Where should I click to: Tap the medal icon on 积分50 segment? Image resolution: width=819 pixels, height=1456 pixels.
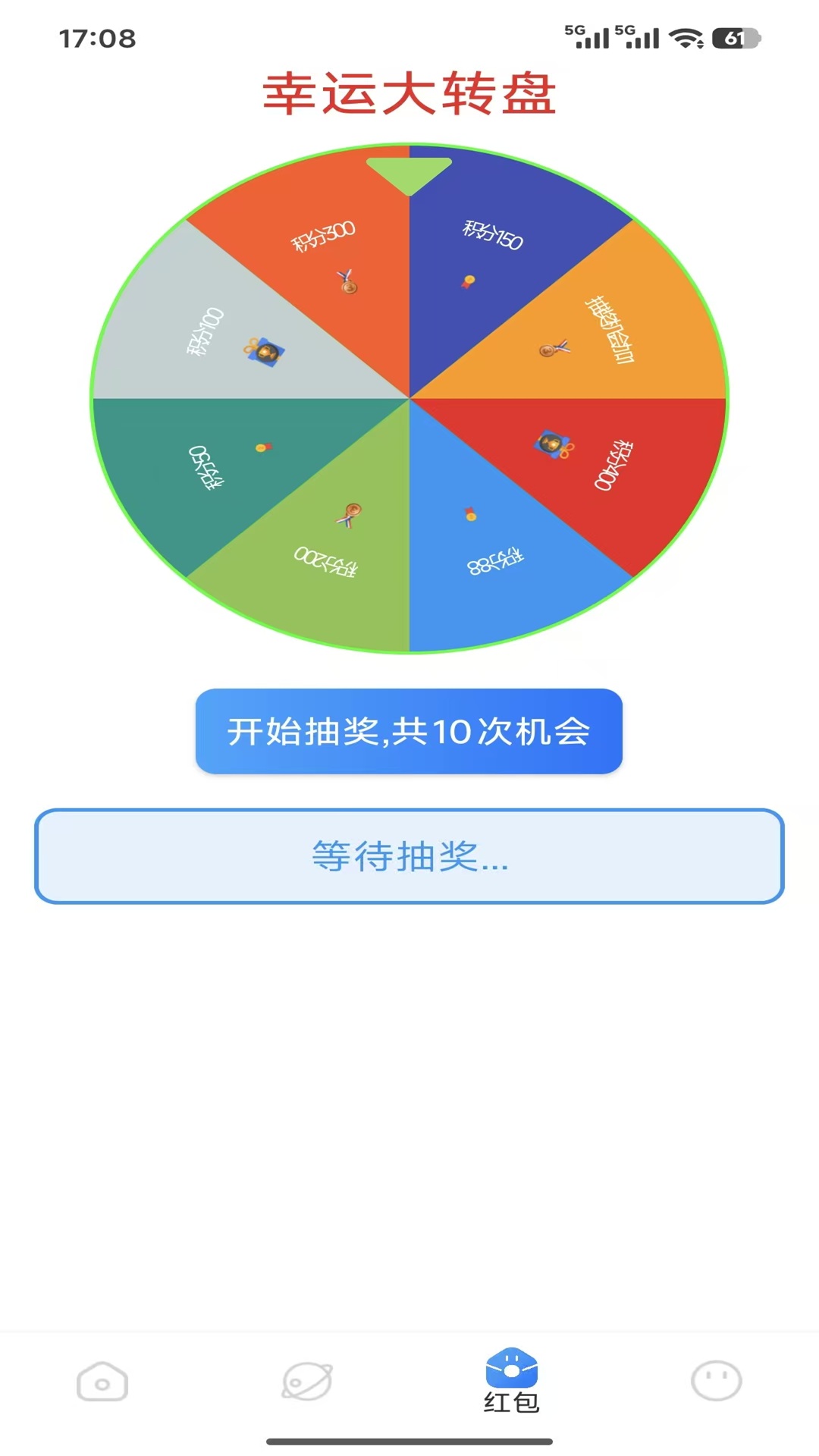click(262, 449)
